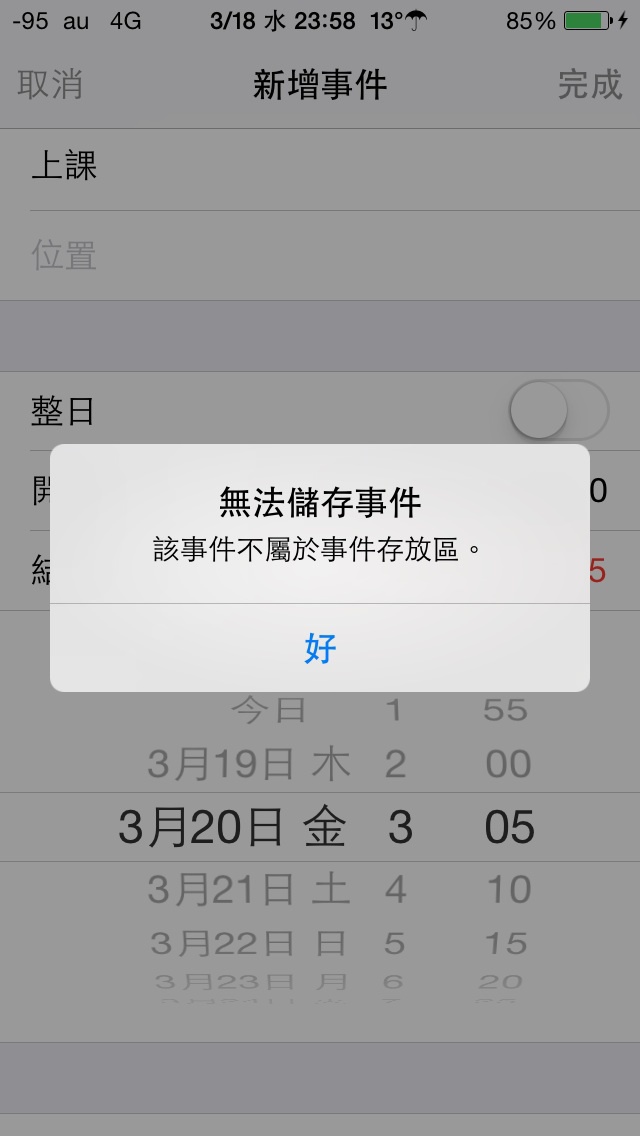
Task: Pick minute 10 in the time picker
Action: [x=508, y=889]
